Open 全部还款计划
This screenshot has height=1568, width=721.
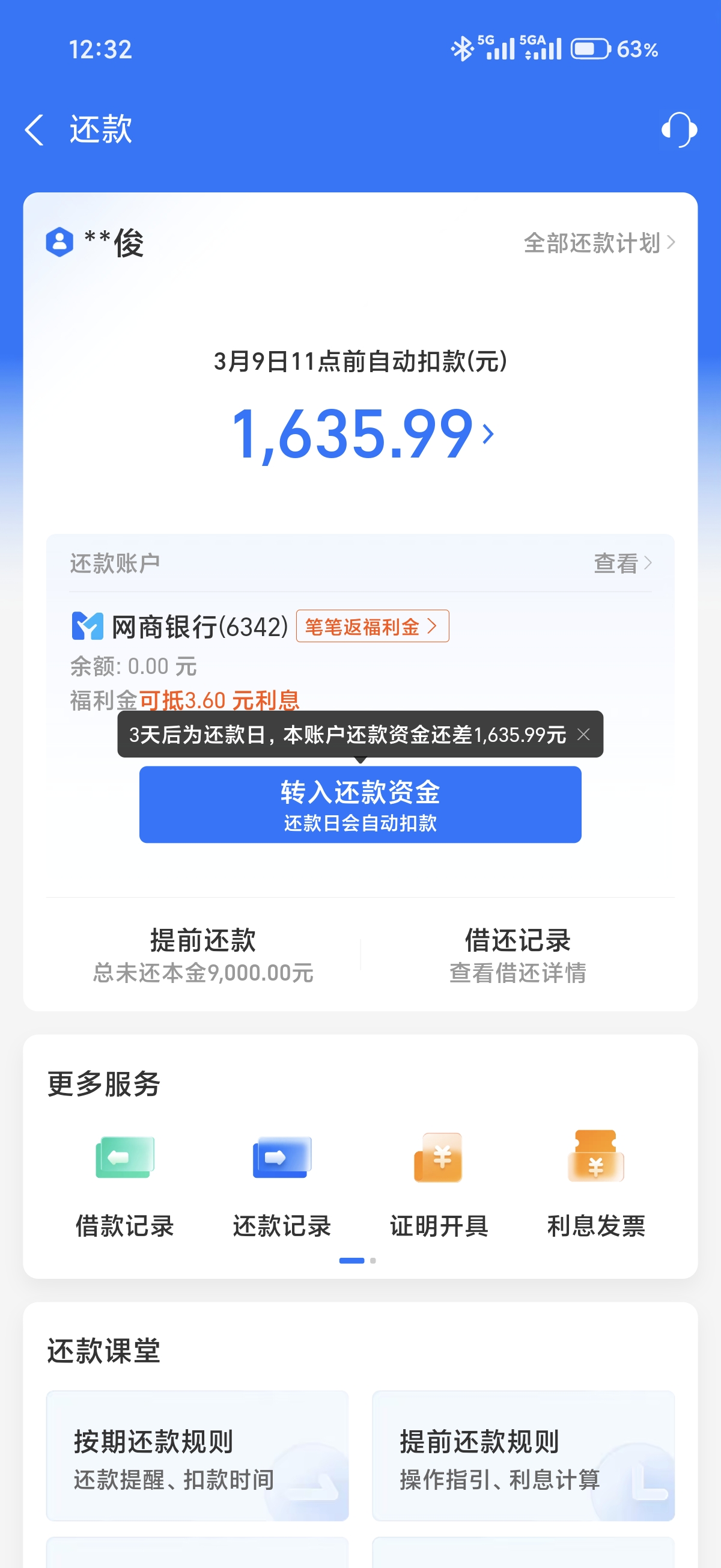click(x=598, y=243)
